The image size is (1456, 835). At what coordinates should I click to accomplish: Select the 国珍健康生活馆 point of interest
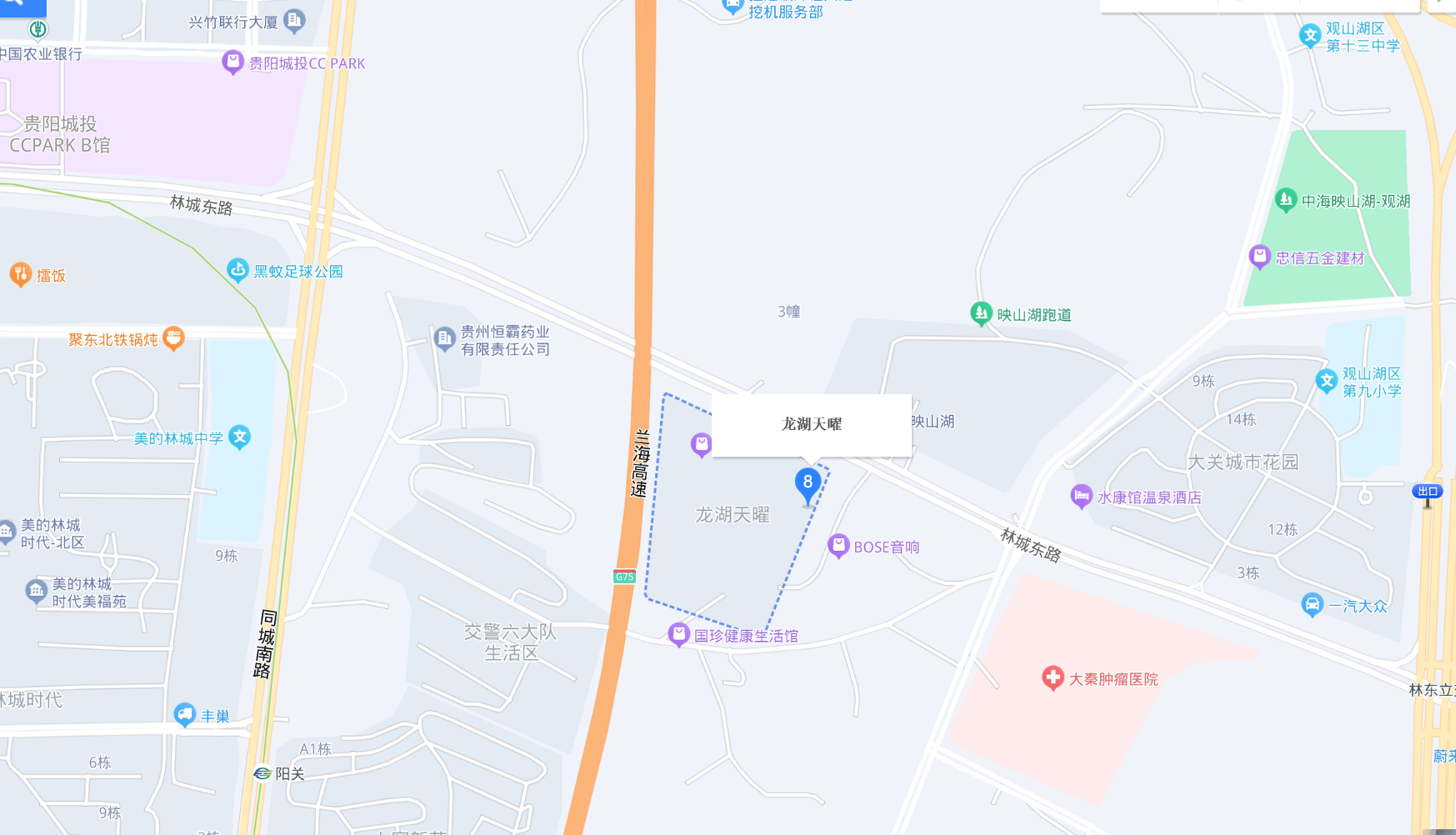click(678, 635)
